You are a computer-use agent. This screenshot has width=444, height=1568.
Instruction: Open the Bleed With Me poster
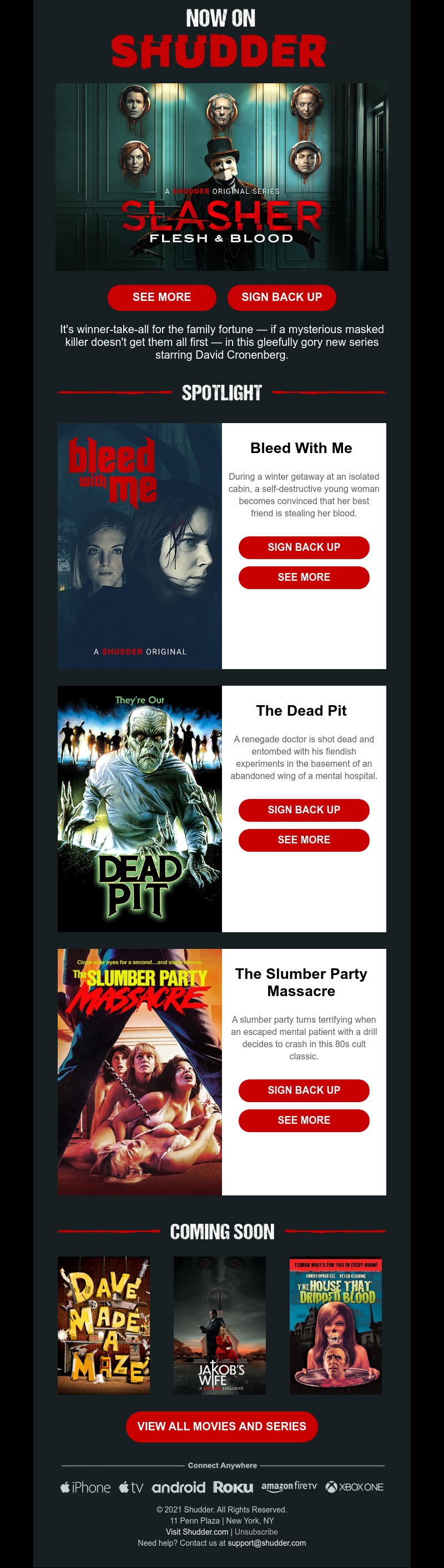pos(140,545)
